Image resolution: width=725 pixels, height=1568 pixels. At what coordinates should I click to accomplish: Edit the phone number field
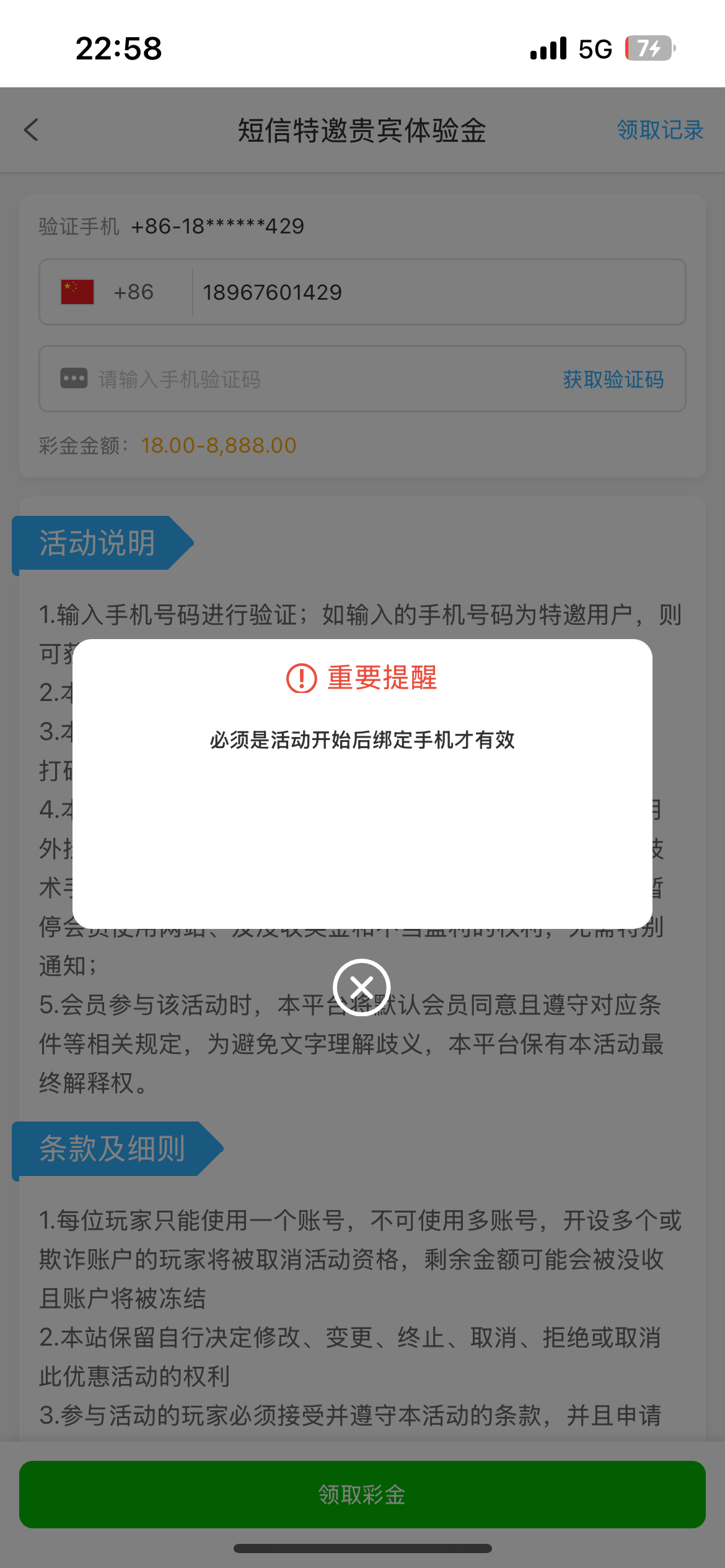(x=434, y=292)
